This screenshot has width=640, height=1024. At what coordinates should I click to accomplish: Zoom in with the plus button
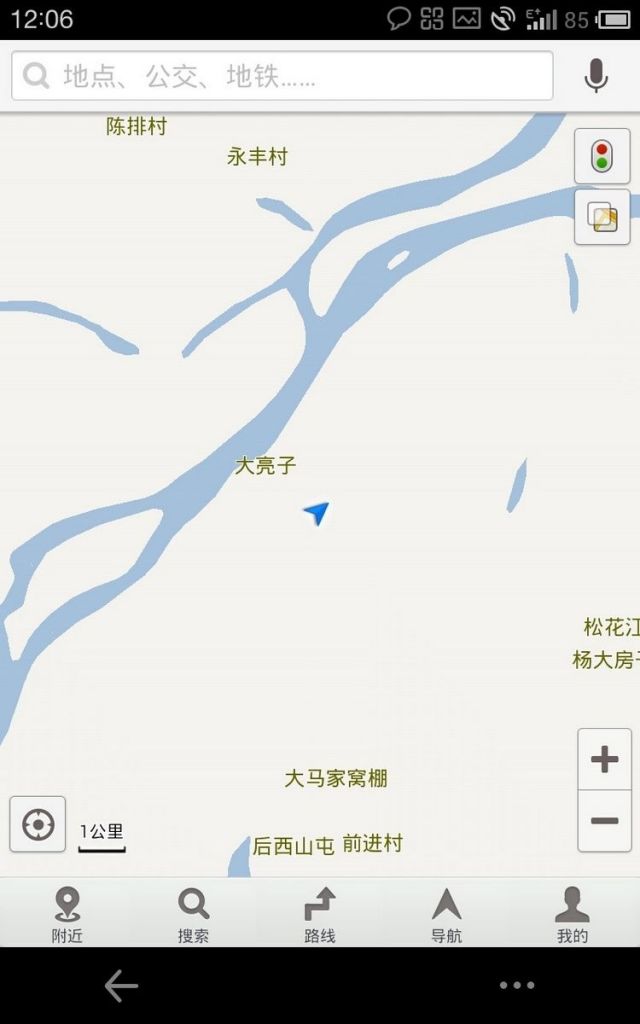604,760
